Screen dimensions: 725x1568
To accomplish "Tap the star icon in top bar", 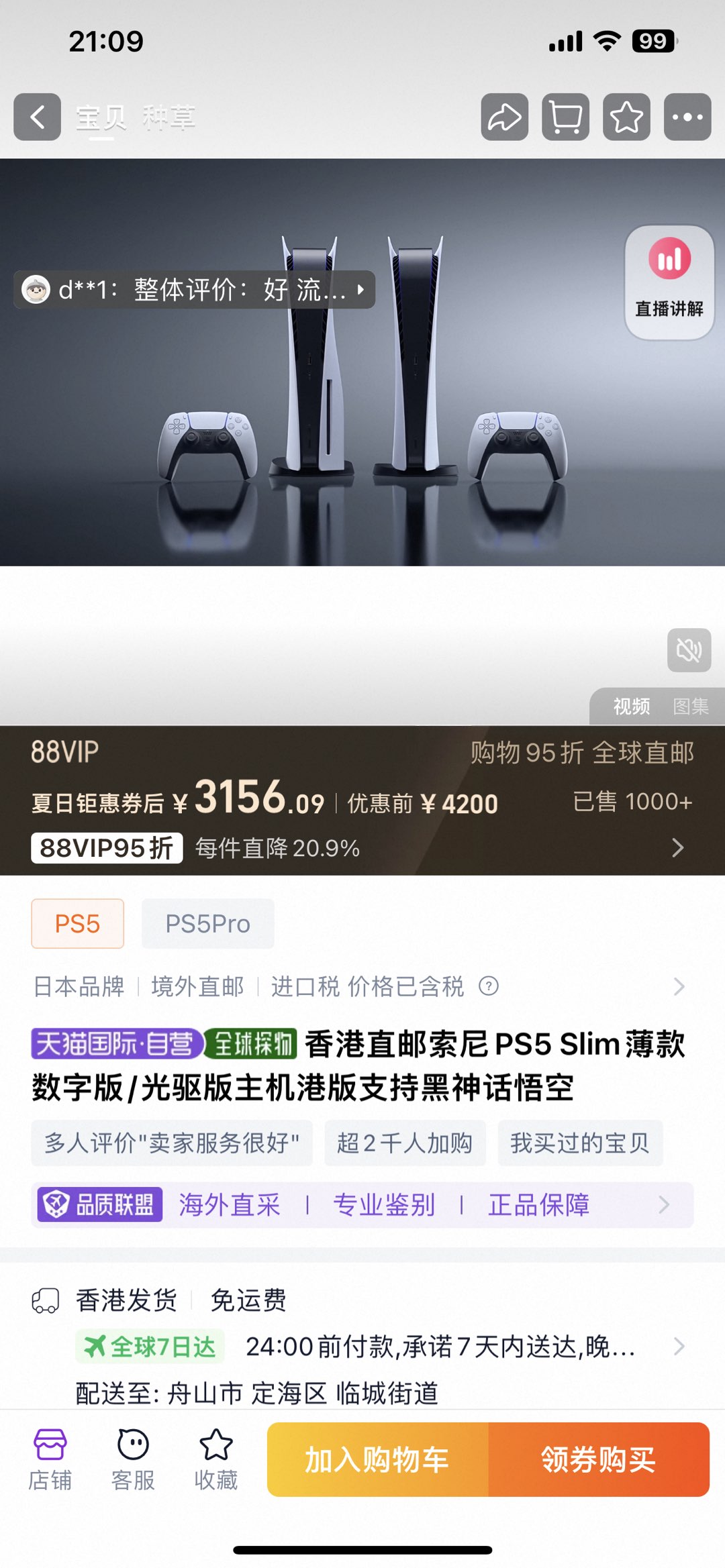I will click(626, 117).
